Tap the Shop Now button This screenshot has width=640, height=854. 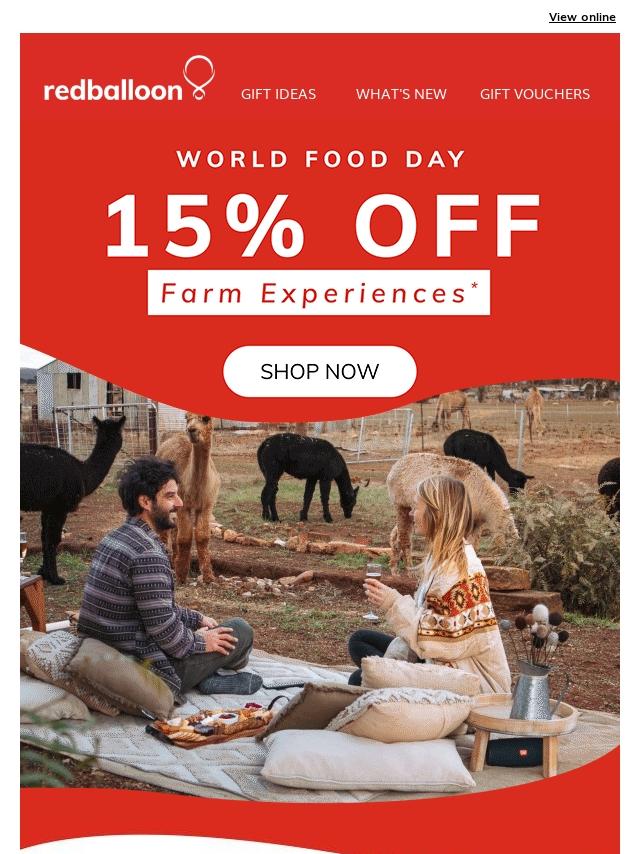[319, 372]
